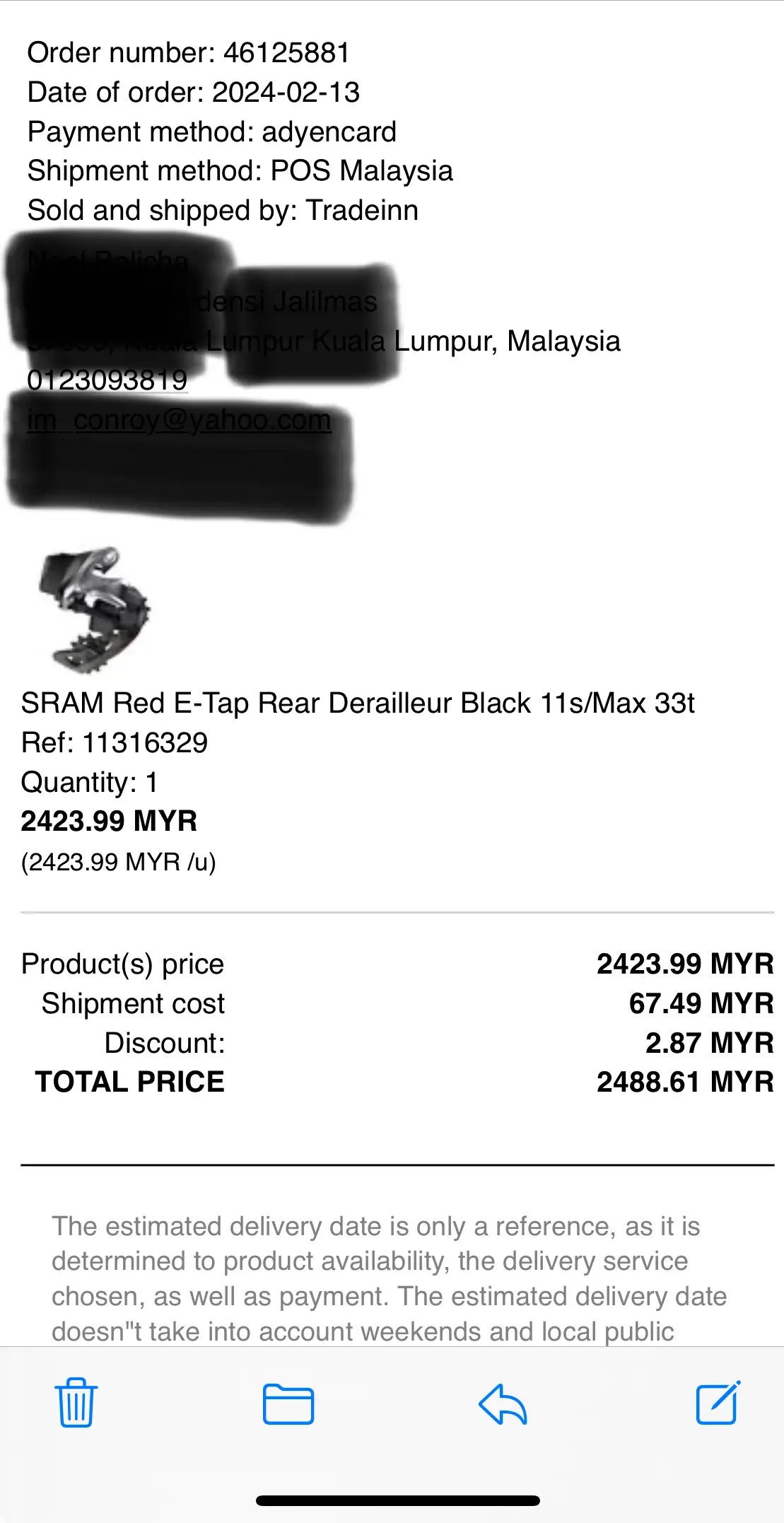The image size is (784, 1523).
Task: Move the email to a folder
Action: click(288, 1404)
